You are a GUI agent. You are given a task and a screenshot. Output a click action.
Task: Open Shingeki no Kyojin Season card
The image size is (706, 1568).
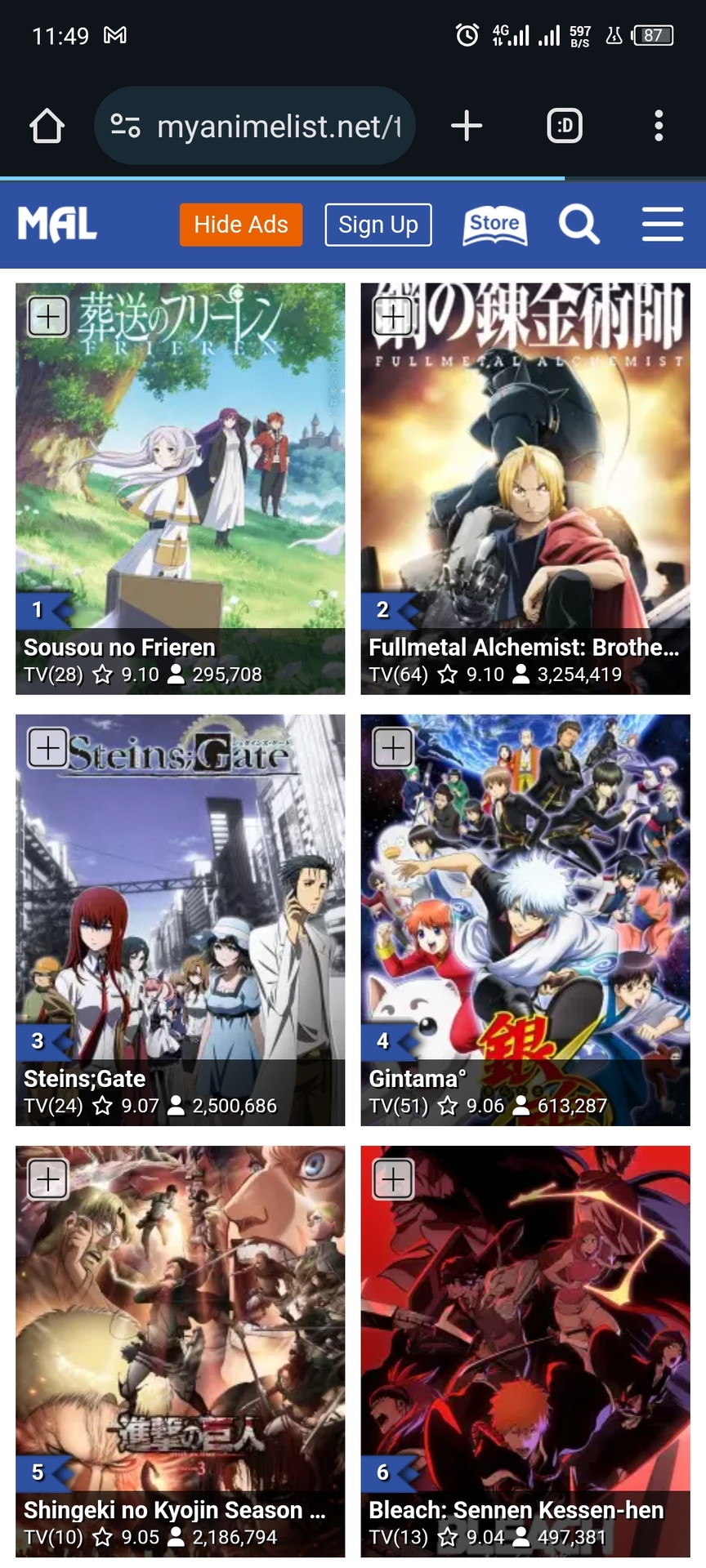coord(180,1352)
